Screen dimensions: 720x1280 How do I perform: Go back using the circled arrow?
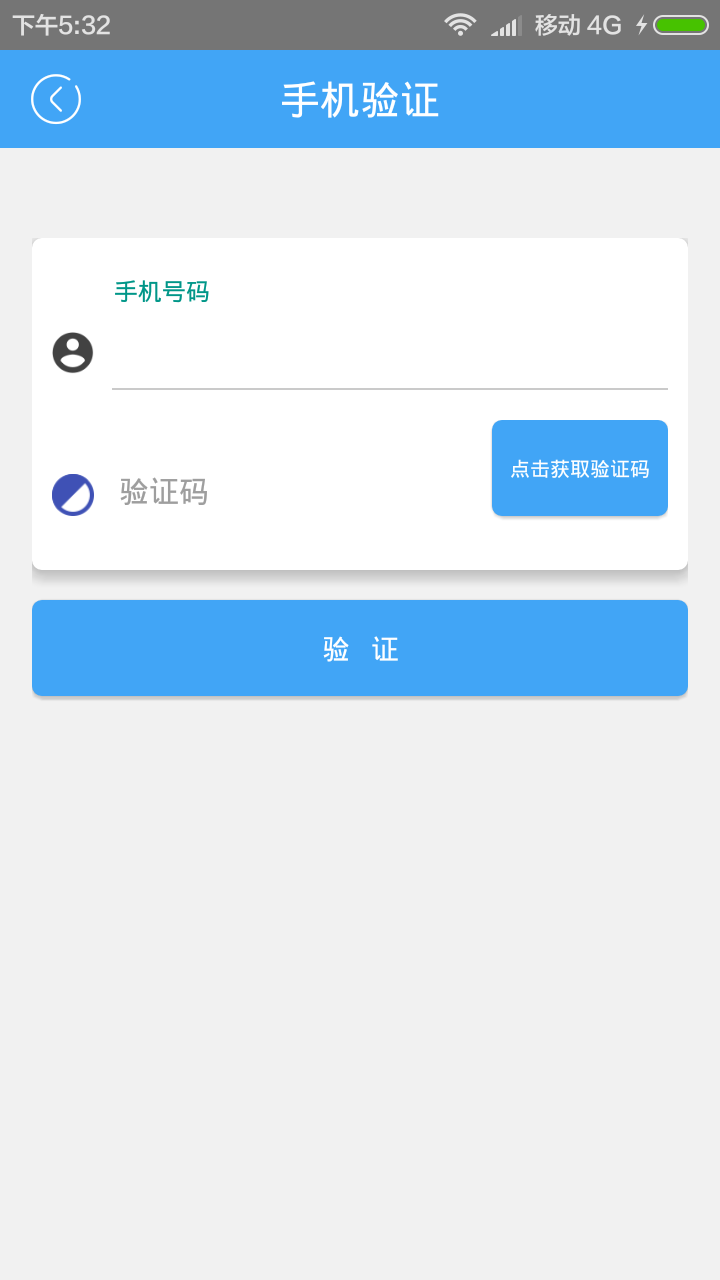56,99
